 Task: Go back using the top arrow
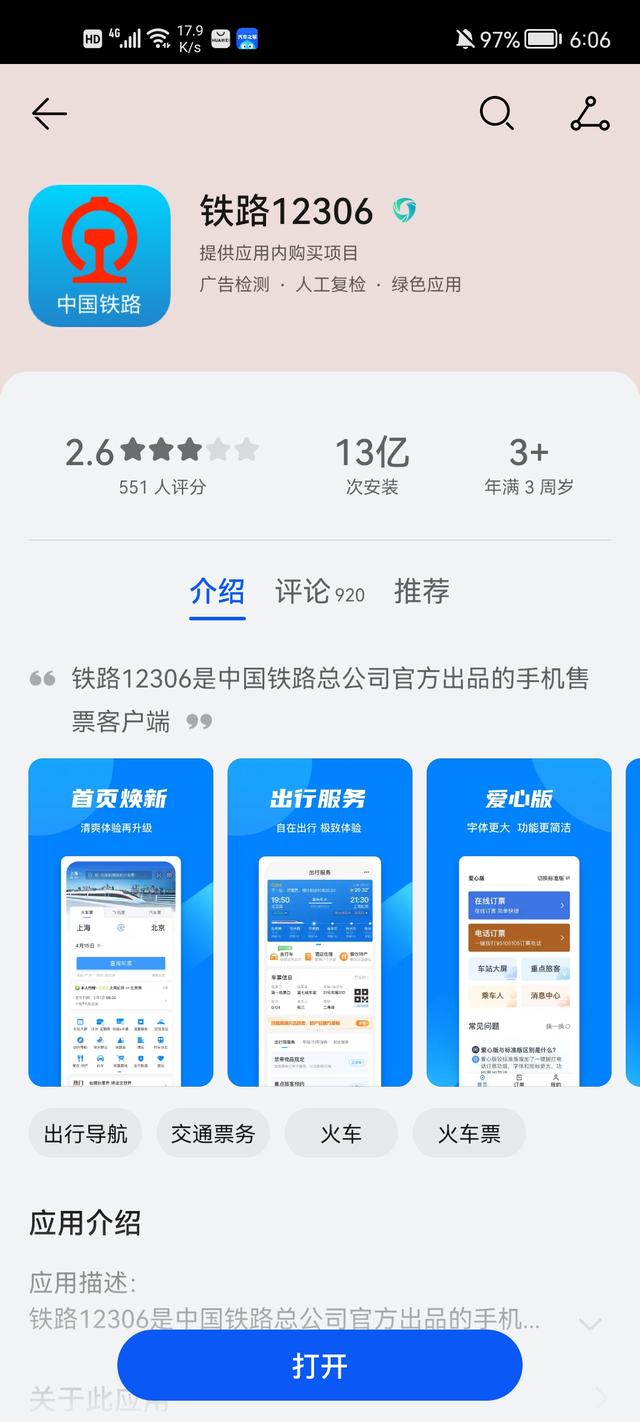click(x=49, y=114)
